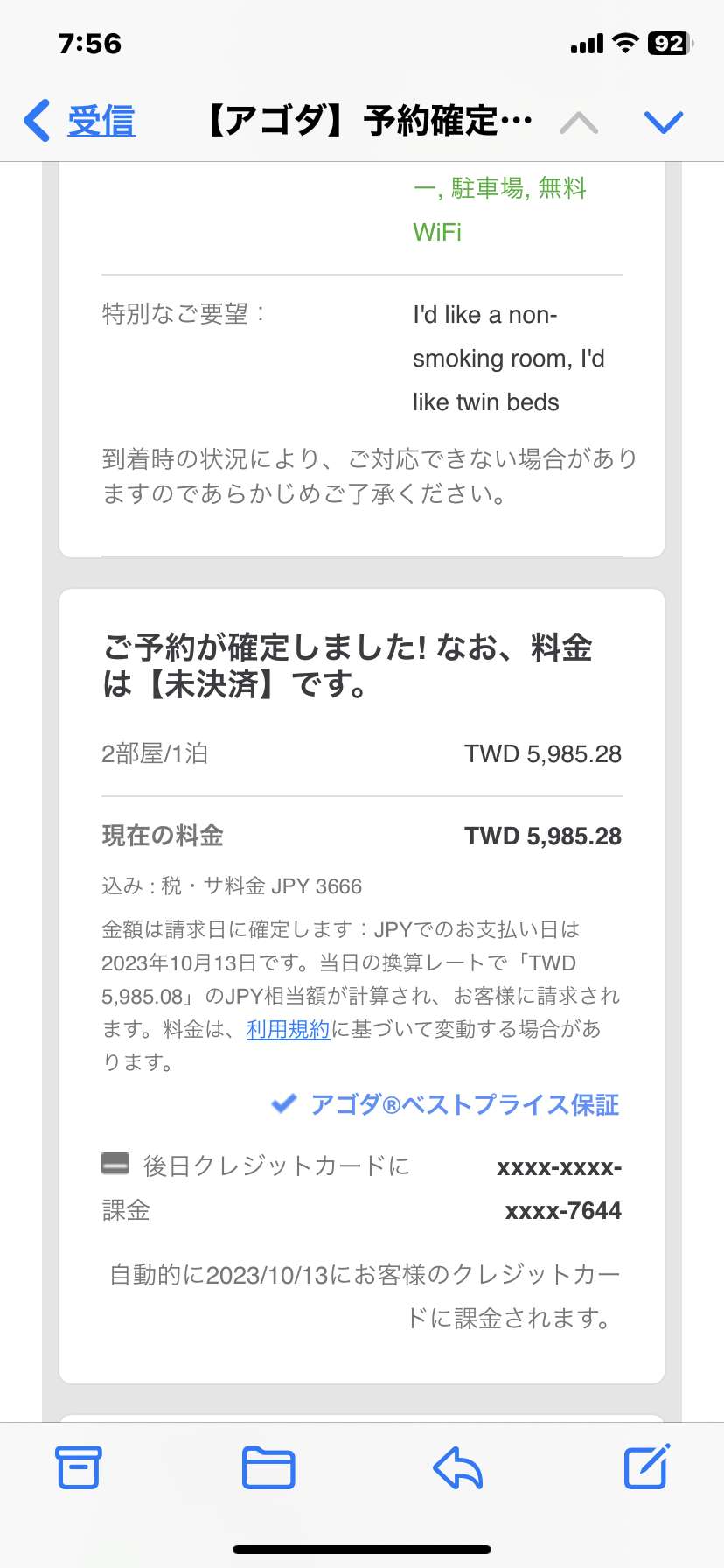Compose a new email
The height and width of the screenshot is (1568, 724).
coord(647,1466)
